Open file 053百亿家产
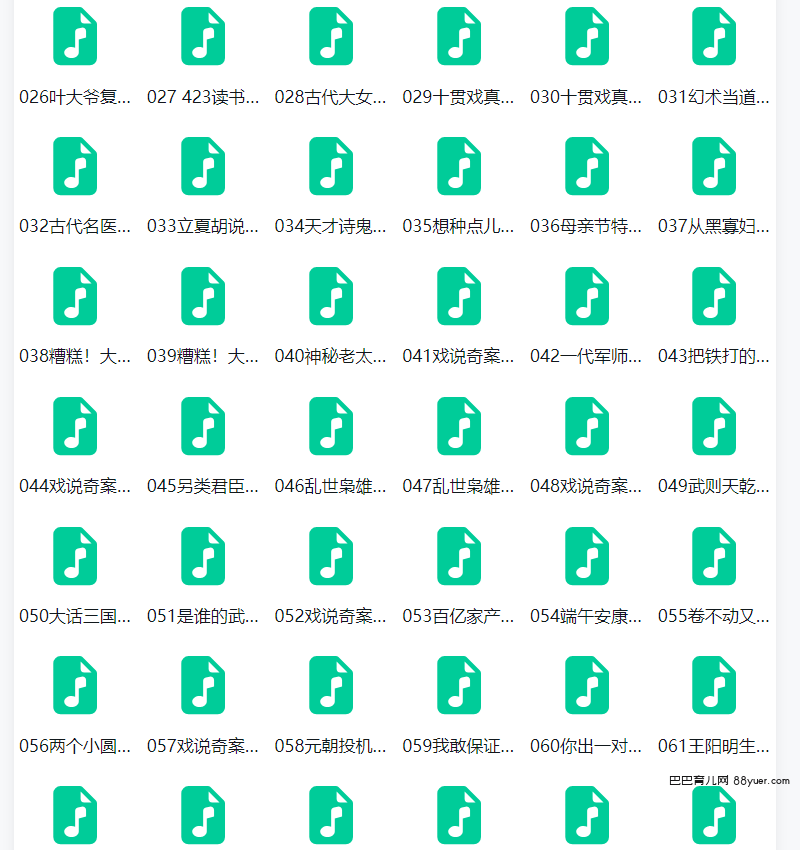This screenshot has width=800, height=850. [459, 556]
